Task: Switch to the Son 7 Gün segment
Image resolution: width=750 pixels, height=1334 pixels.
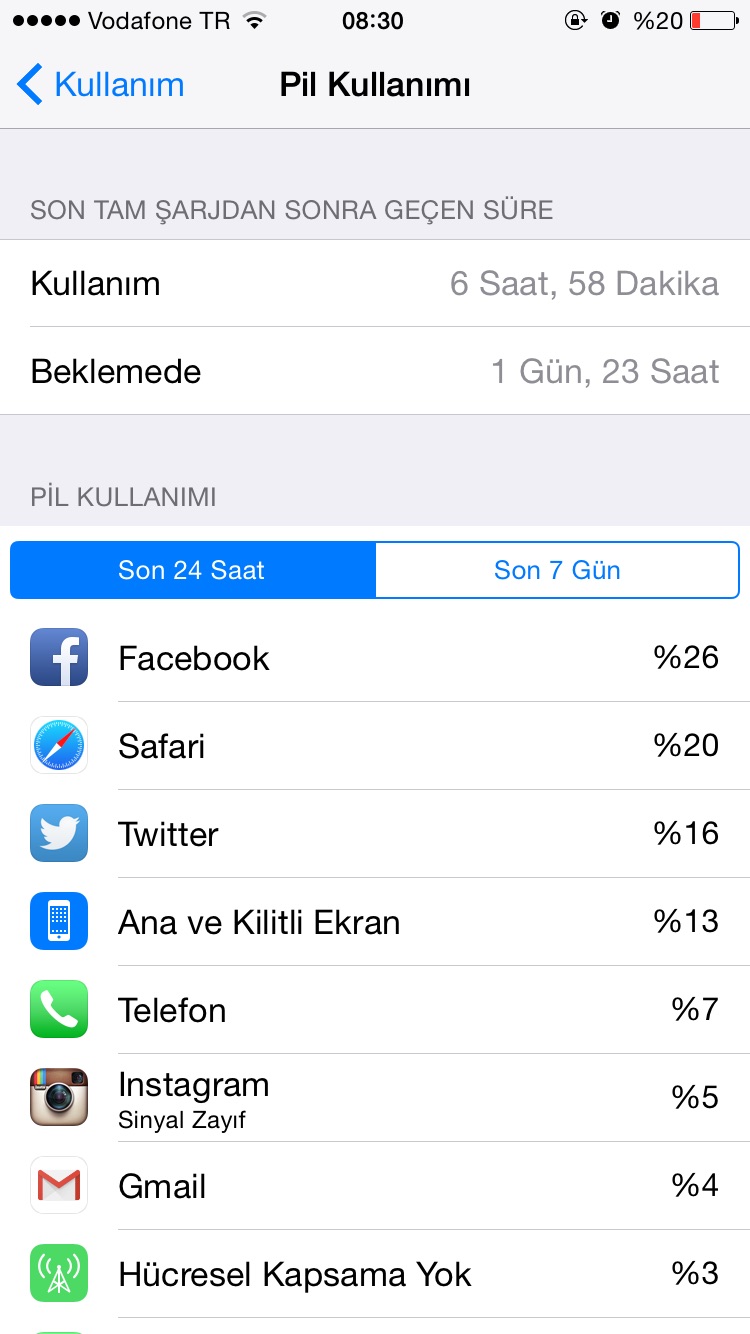Action: pos(557,570)
